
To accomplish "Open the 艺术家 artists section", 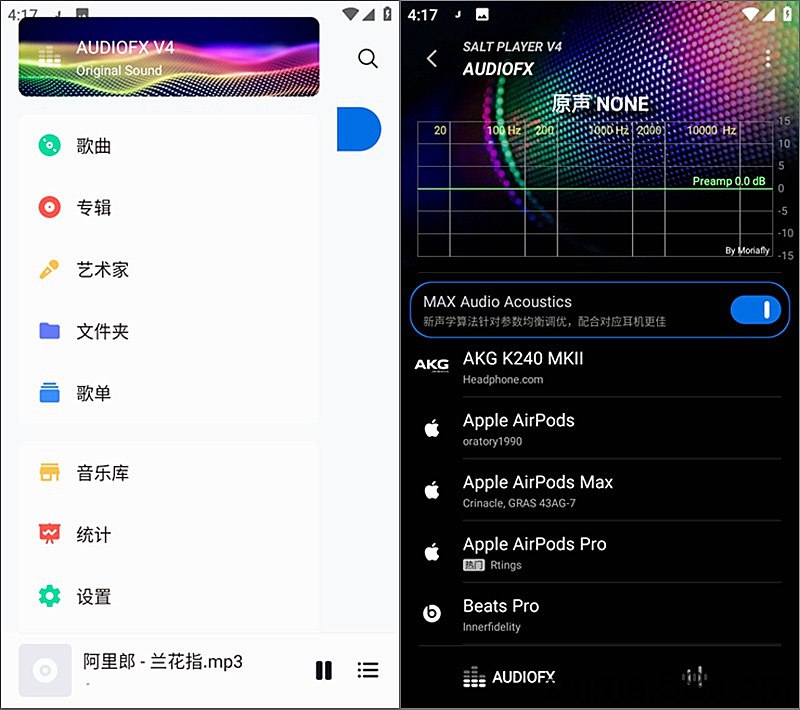I will pyautogui.click(x=102, y=270).
